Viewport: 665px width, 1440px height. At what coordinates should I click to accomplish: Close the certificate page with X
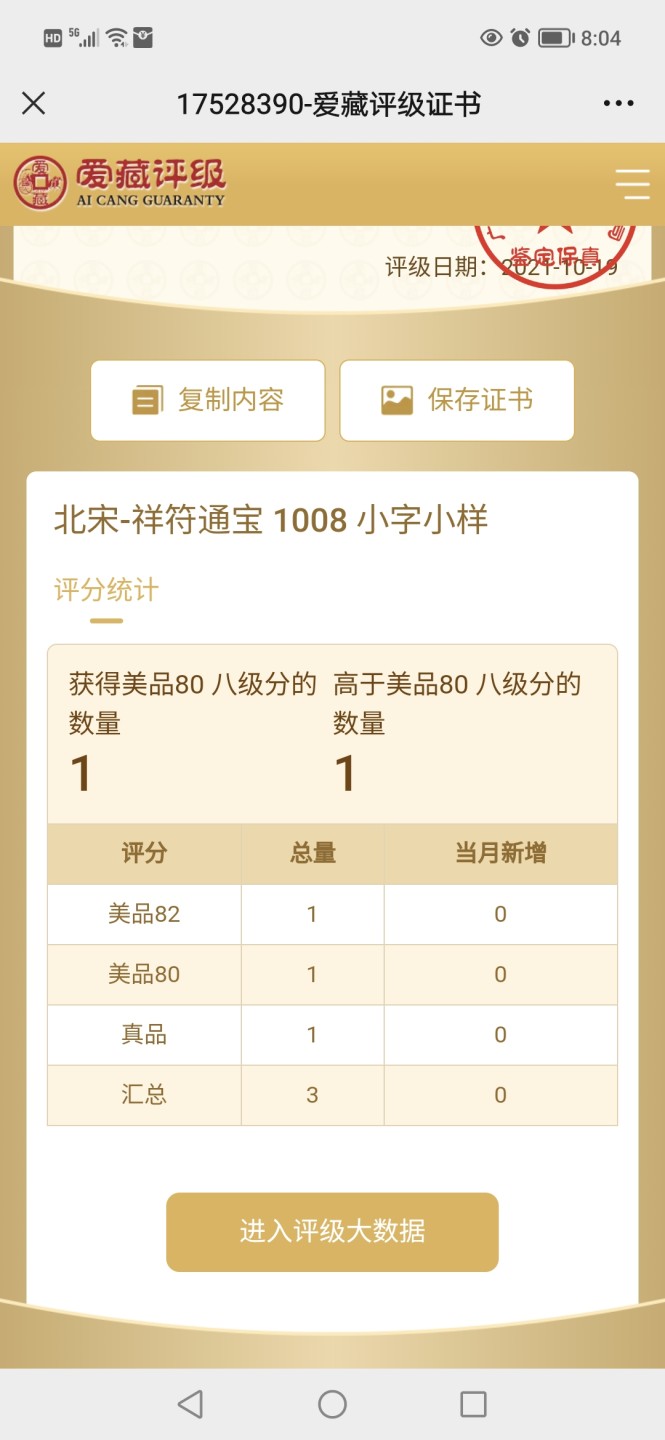[34, 103]
